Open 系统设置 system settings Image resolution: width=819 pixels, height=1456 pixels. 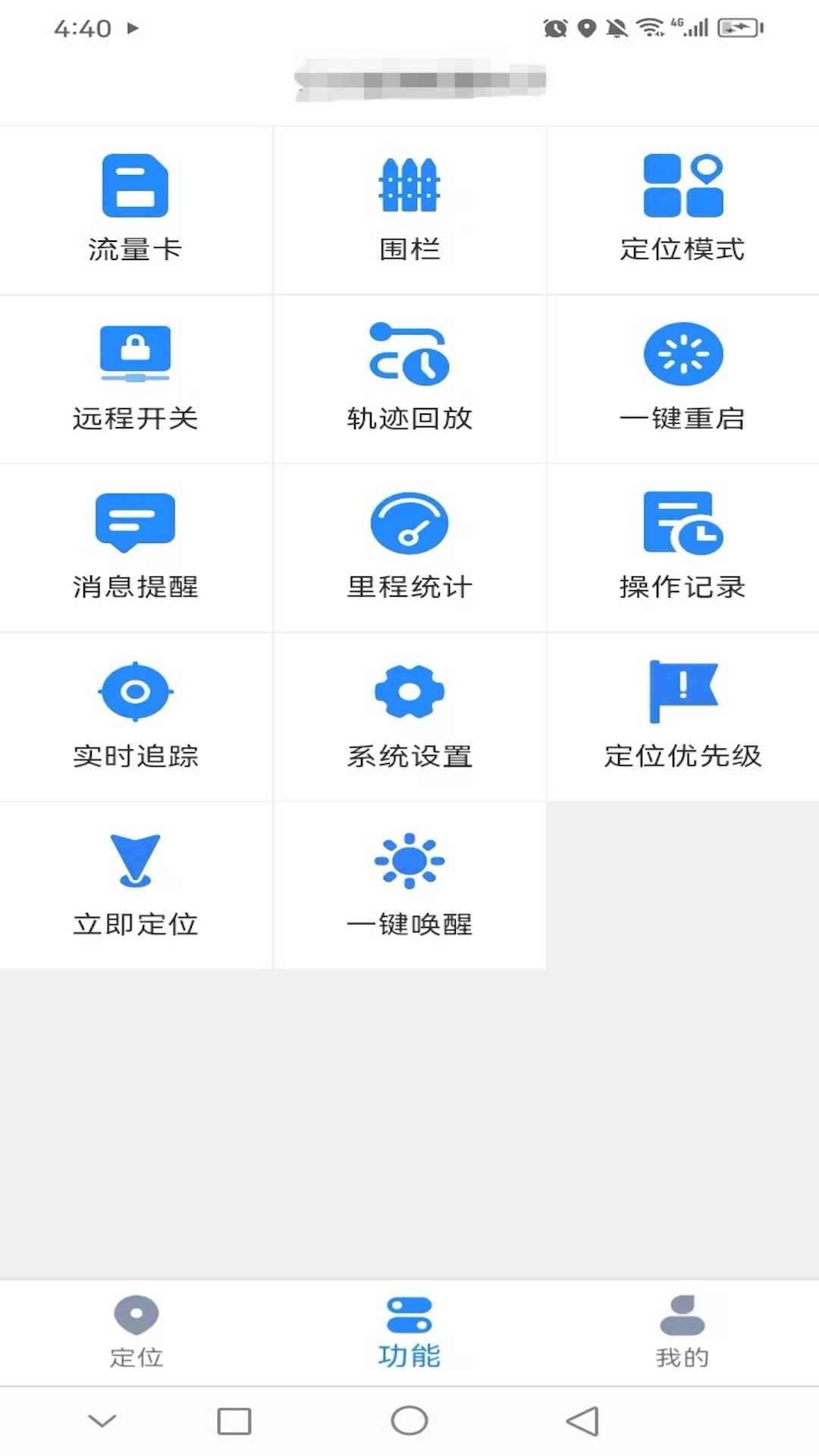[x=409, y=716]
